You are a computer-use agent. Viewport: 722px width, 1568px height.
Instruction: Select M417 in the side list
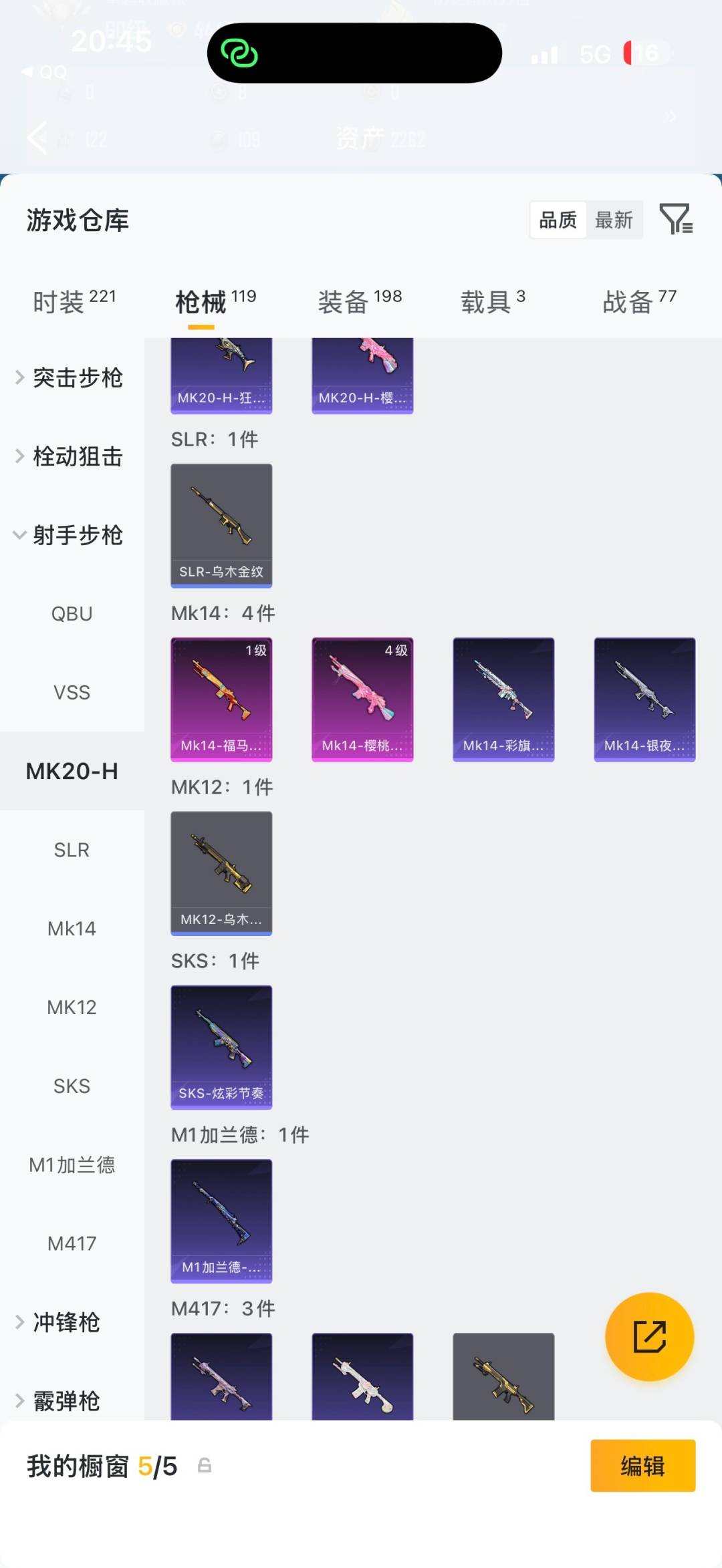72,1243
